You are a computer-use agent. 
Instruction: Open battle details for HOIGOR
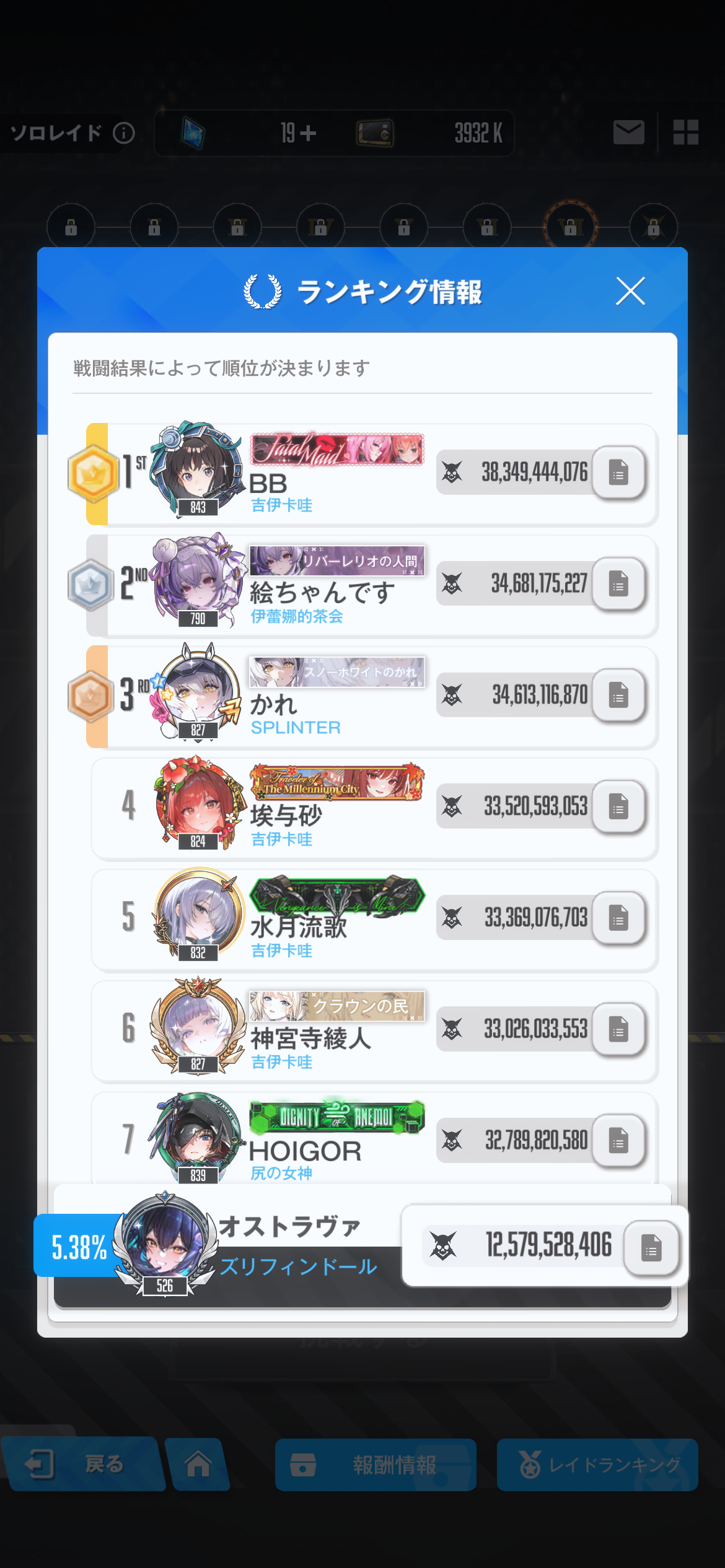click(x=618, y=1140)
